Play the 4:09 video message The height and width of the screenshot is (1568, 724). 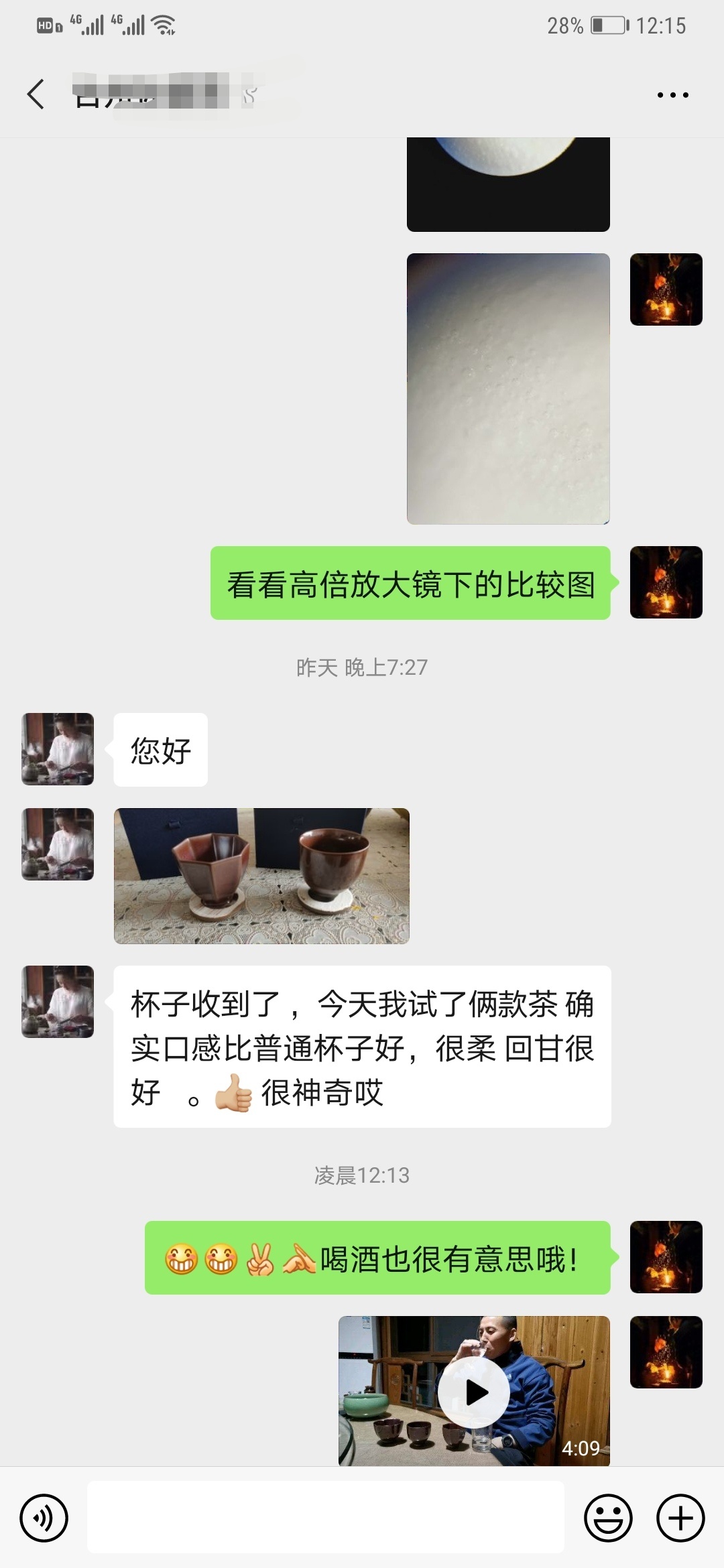pos(474,1392)
